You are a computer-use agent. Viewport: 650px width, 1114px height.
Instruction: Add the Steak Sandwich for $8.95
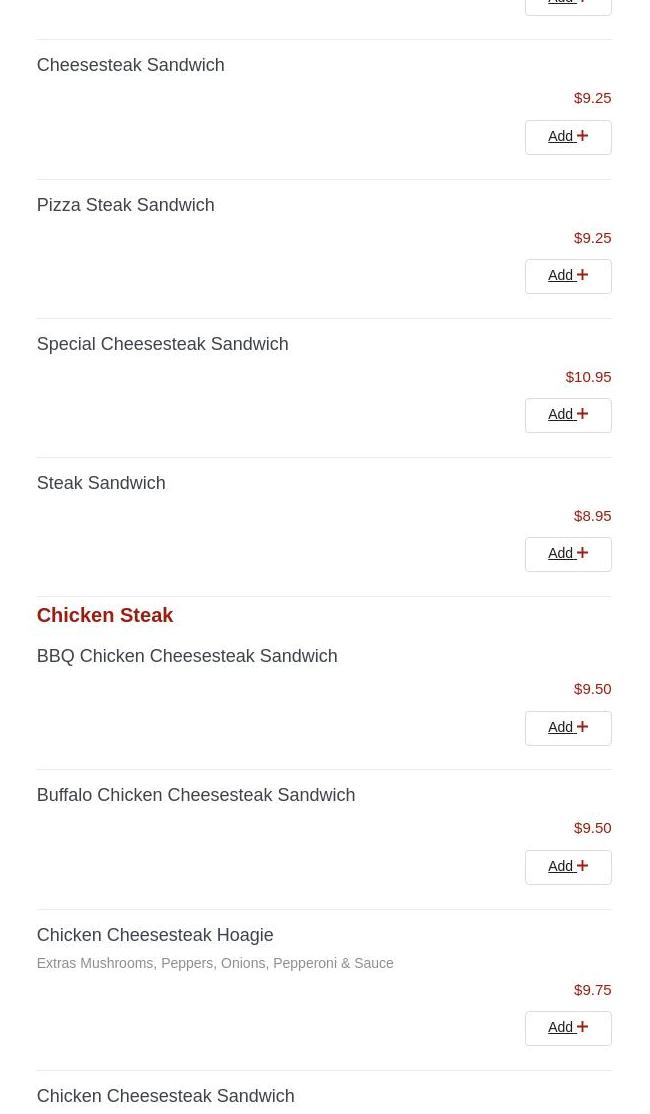(568, 554)
